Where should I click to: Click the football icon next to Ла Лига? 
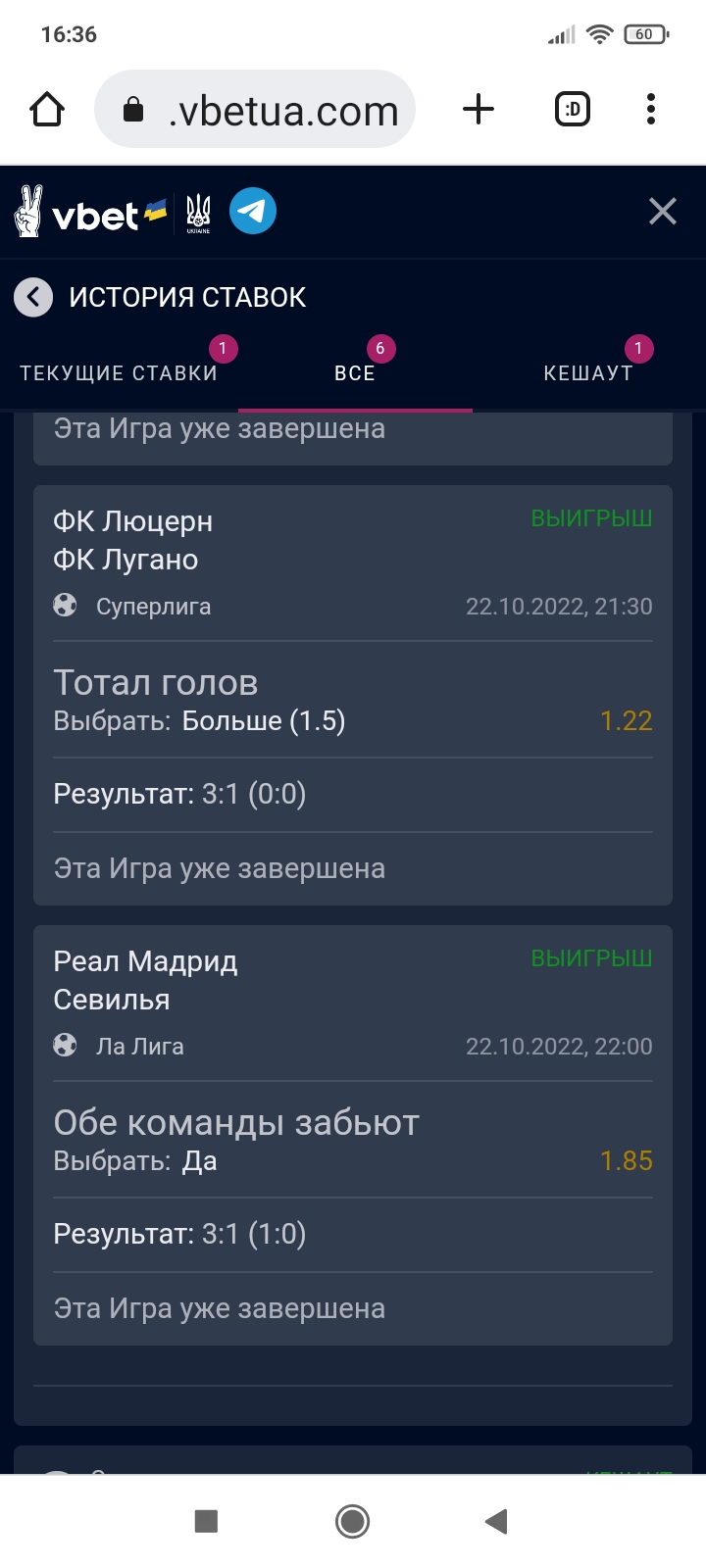click(x=65, y=1046)
